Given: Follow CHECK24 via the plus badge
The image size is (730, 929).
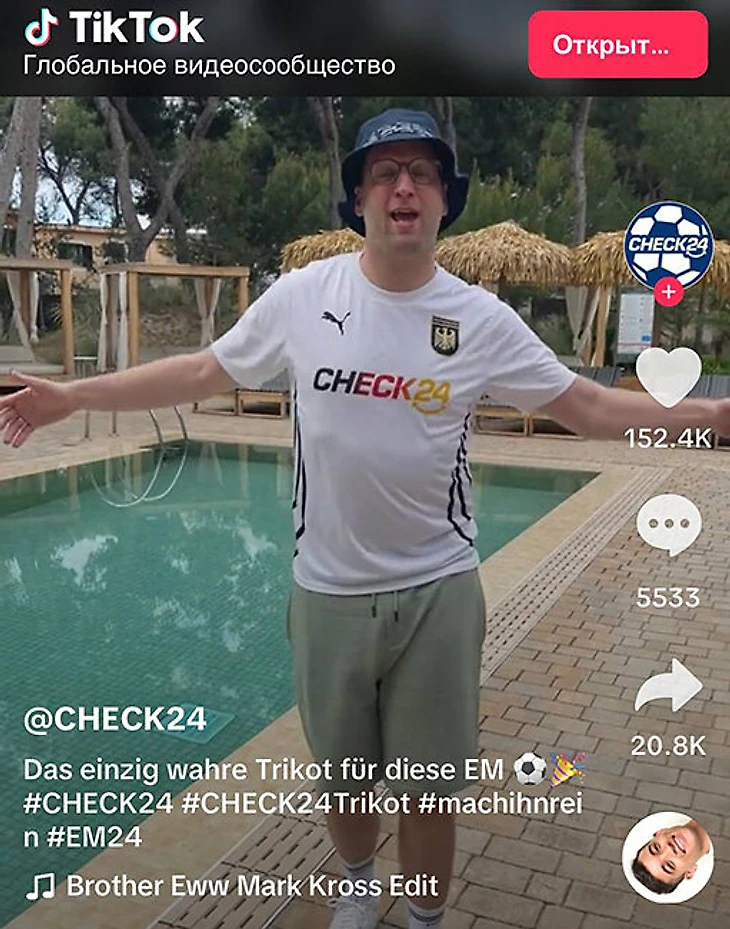Looking at the screenshot, I should [669, 292].
